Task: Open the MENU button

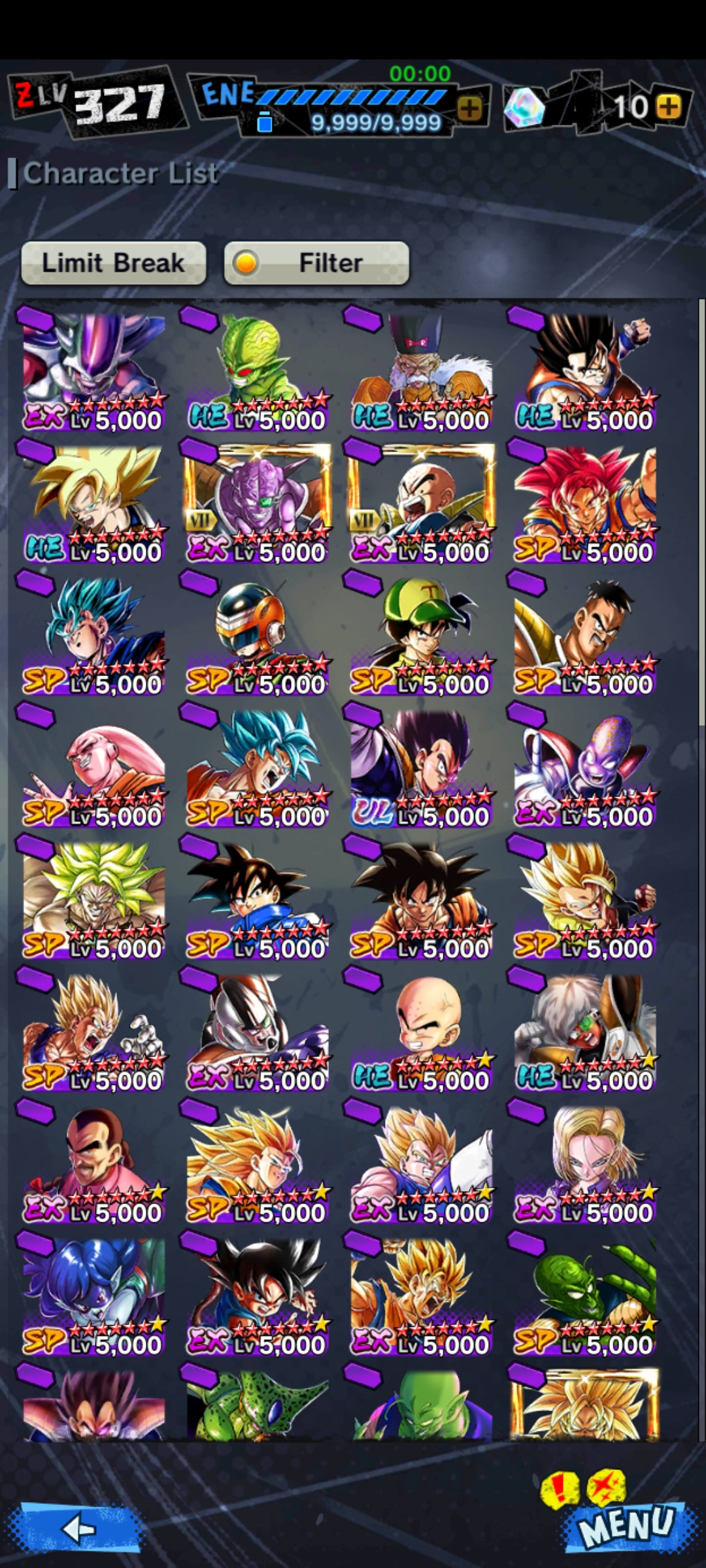Action: click(x=626, y=1526)
